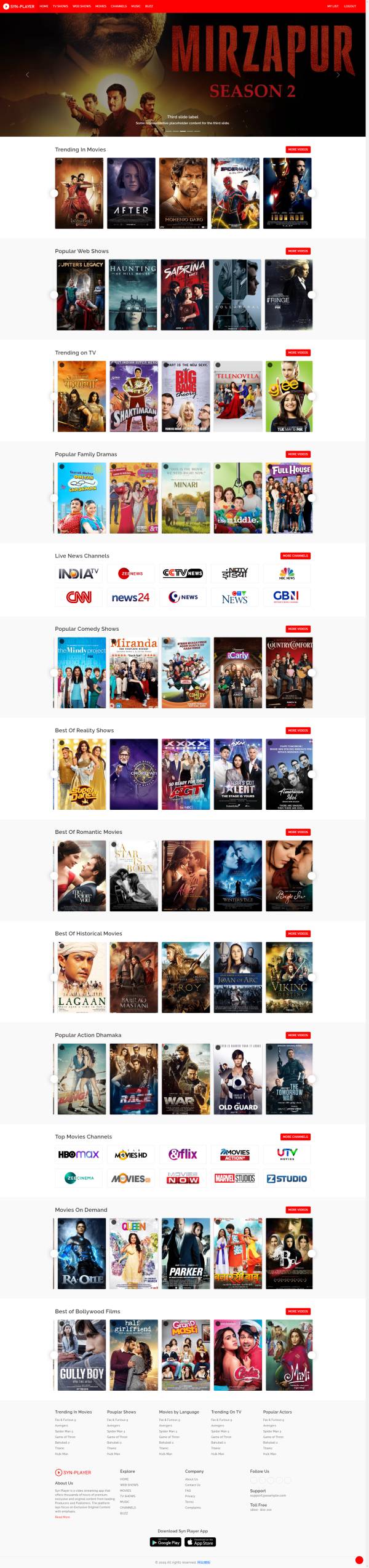Tap the Logout link
This screenshot has height=1568, width=369.
350,6
